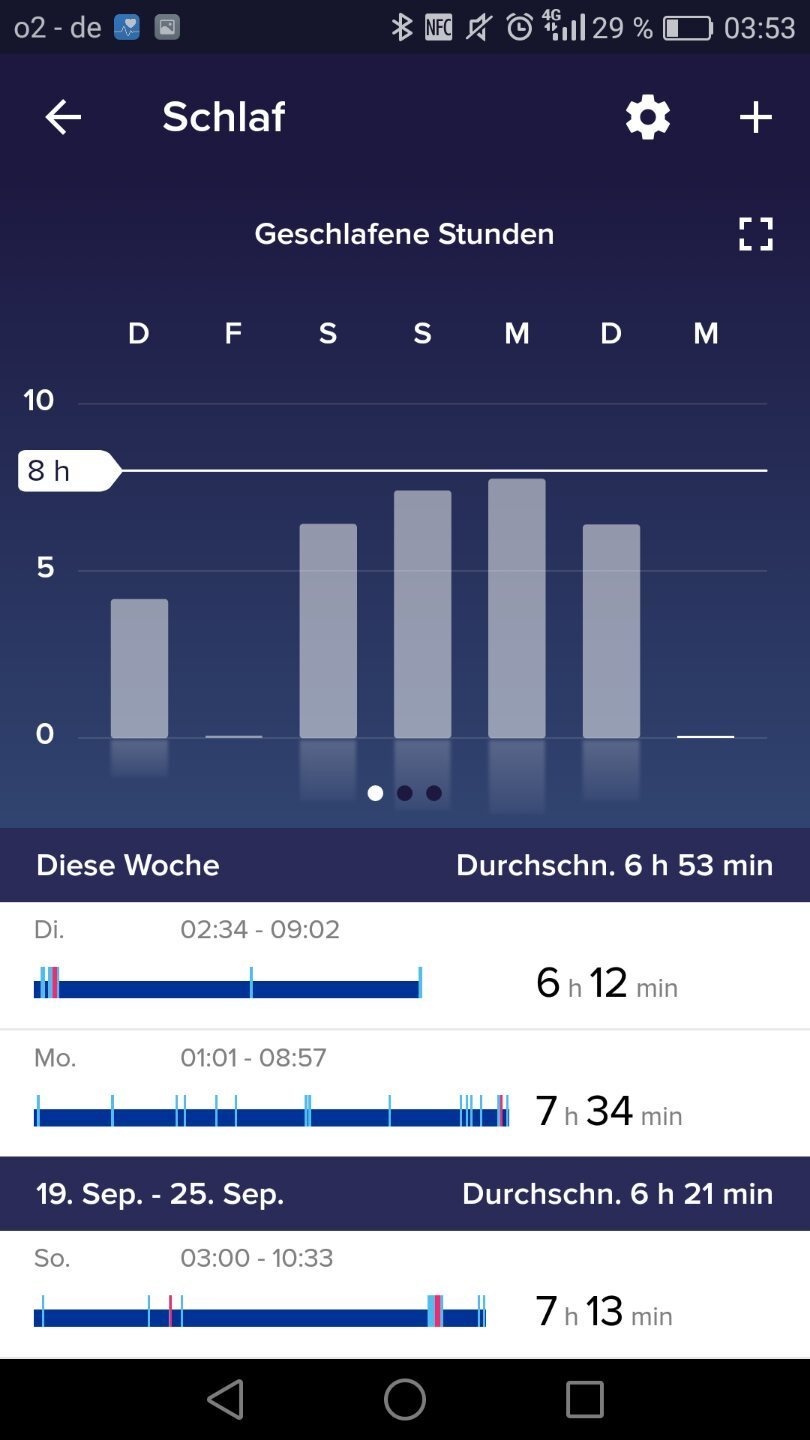The width and height of the screenshot is (810, 1440).
Task: Open Tuesday's sleep log 02:34 - 09:02
Action: coord(405,966)
